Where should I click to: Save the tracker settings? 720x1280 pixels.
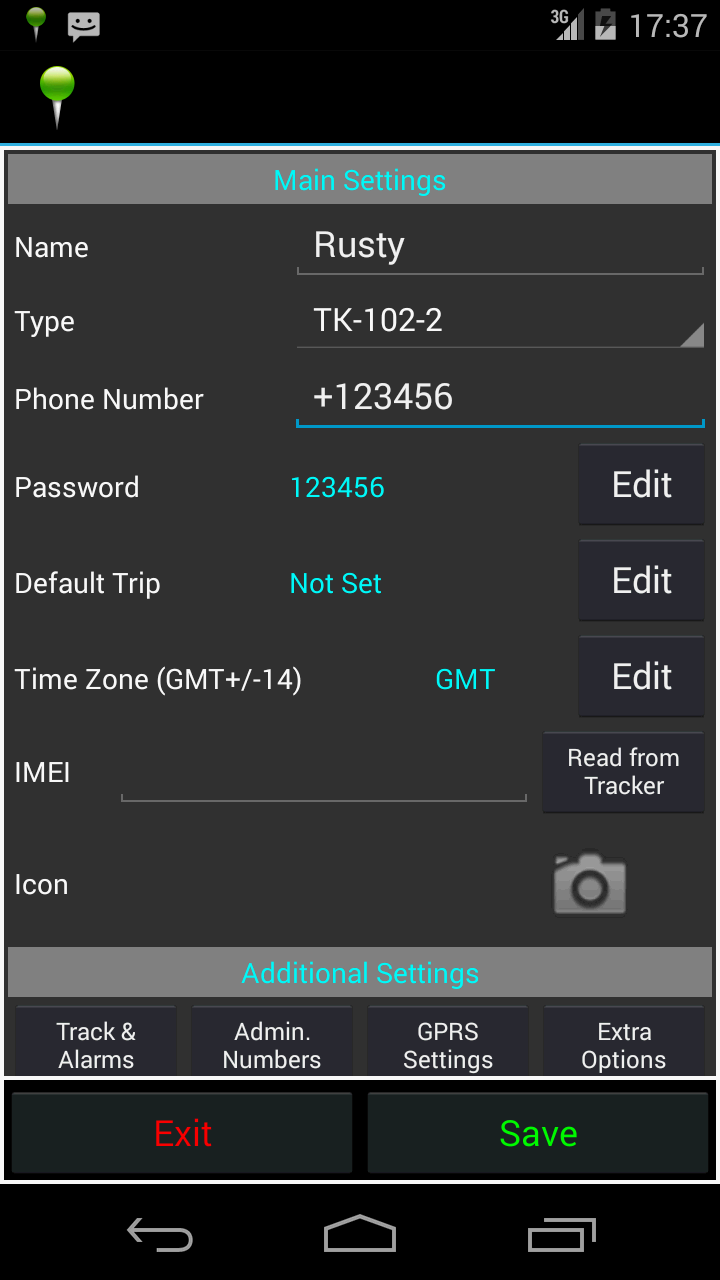538,1133
